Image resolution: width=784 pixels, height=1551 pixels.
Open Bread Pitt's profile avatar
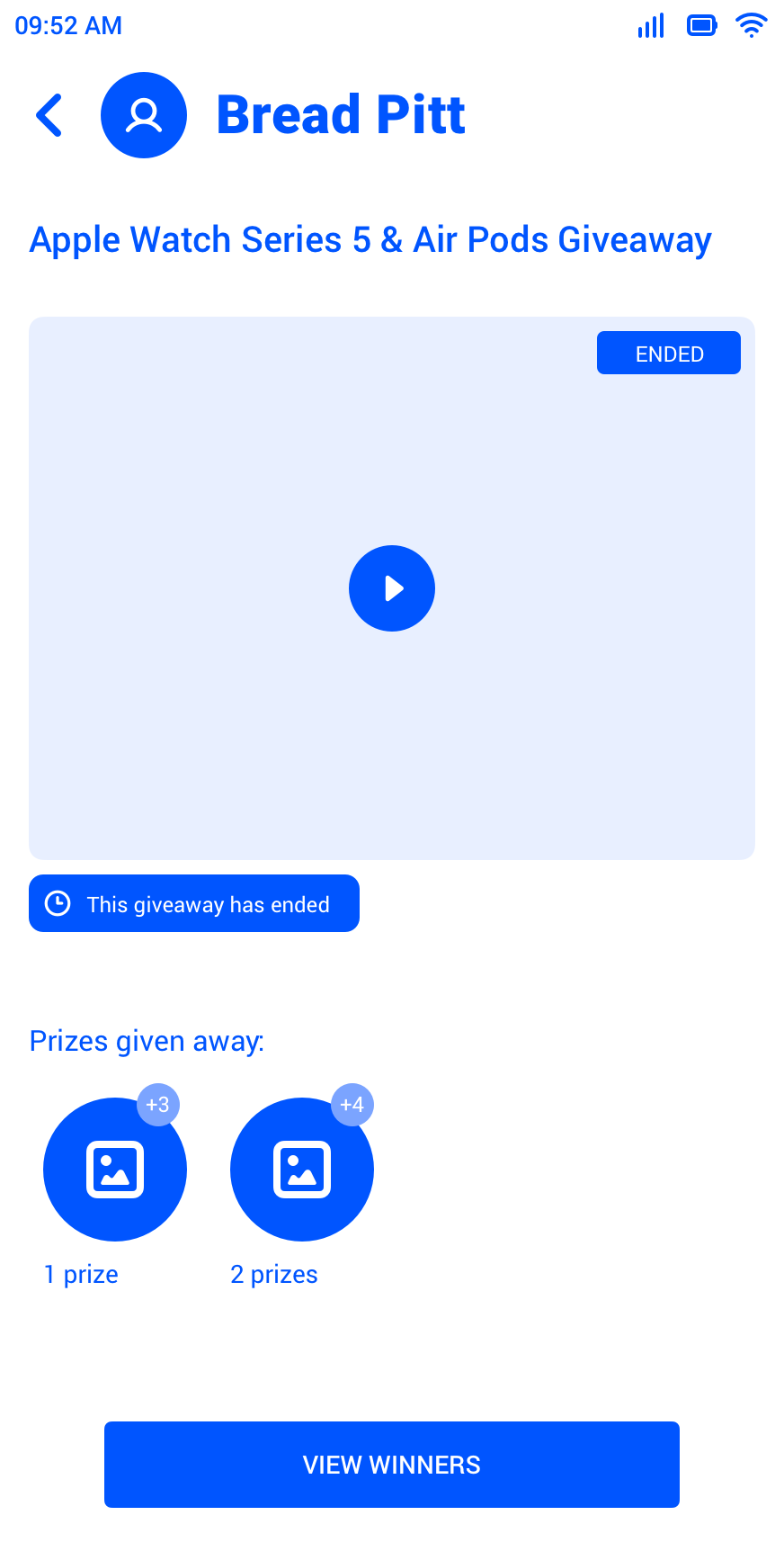tap(144, 115)
